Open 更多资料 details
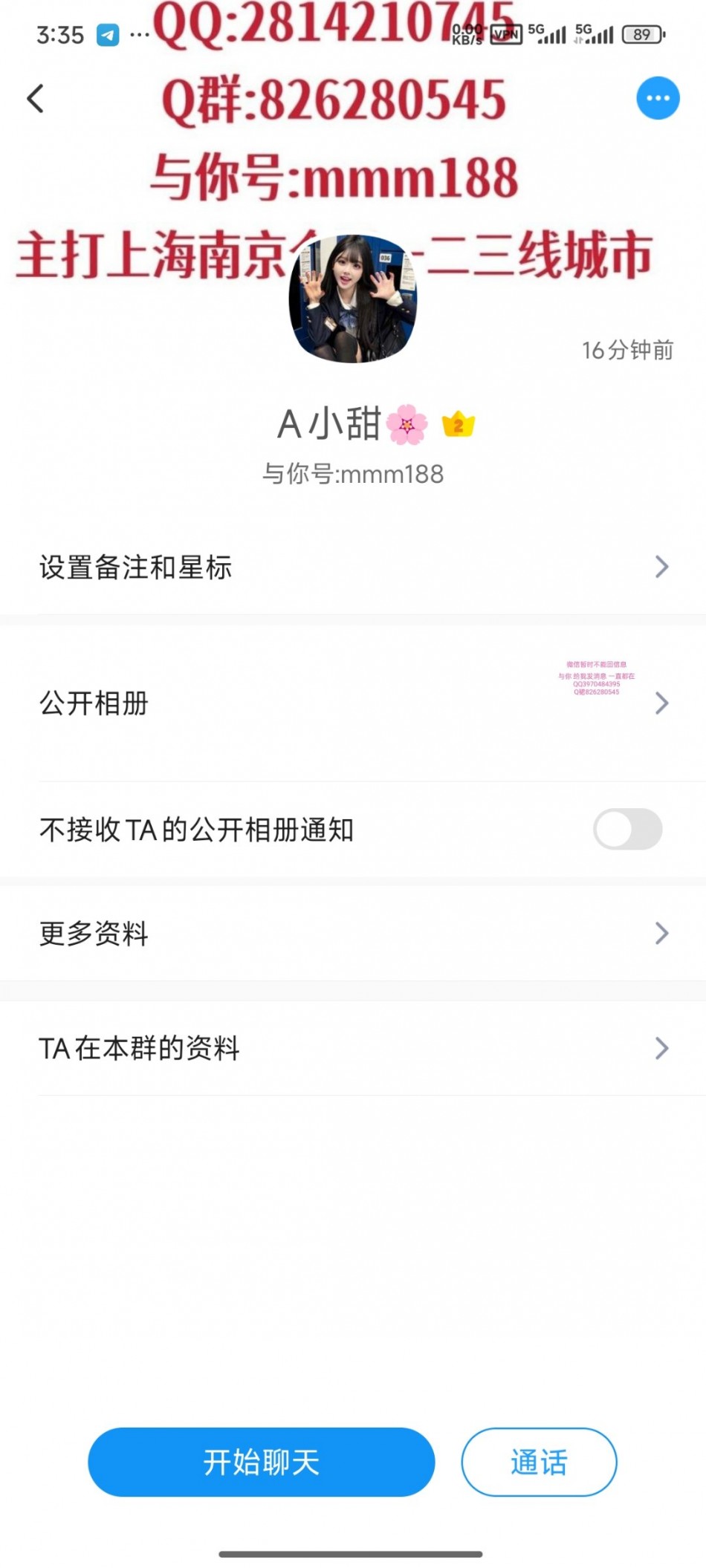 click(353, 933)
